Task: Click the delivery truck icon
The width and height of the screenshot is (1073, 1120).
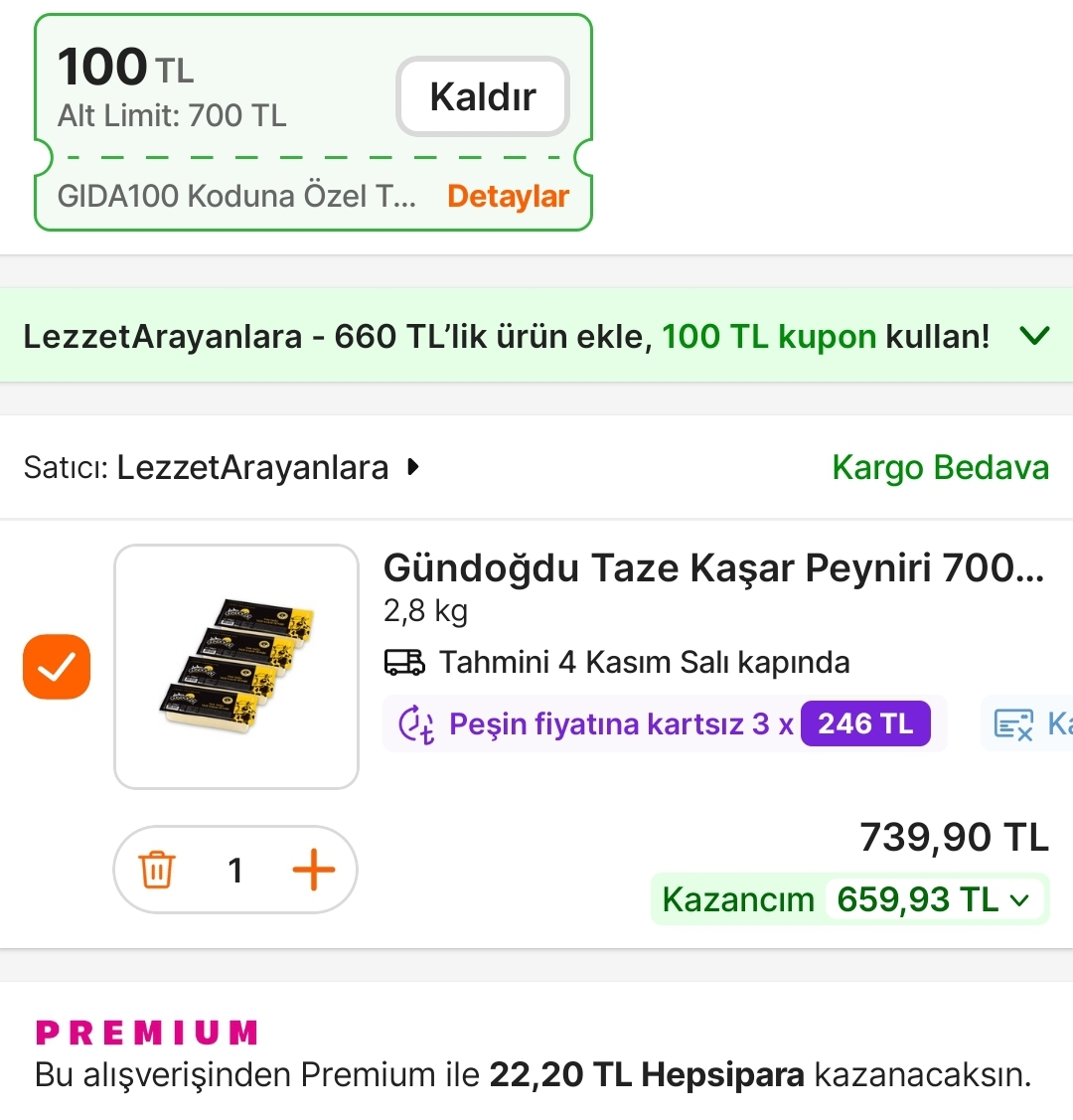Action: point(403,661)
